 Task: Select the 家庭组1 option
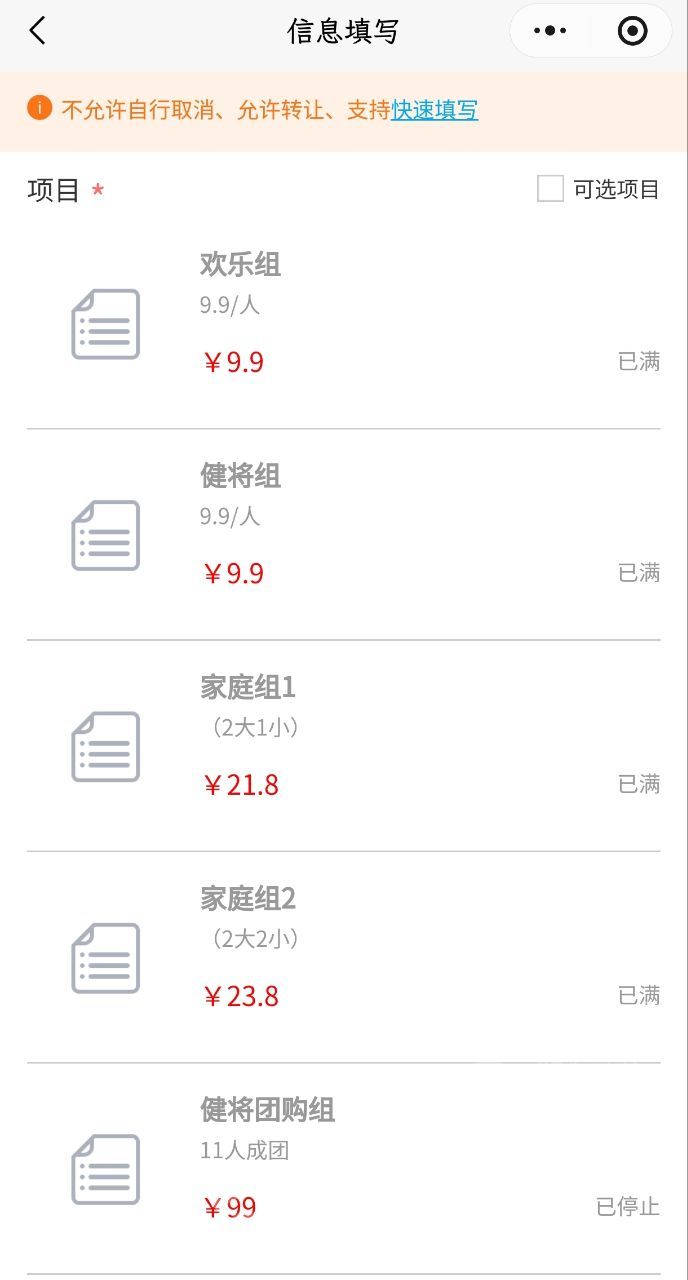[x=343, y=745]
